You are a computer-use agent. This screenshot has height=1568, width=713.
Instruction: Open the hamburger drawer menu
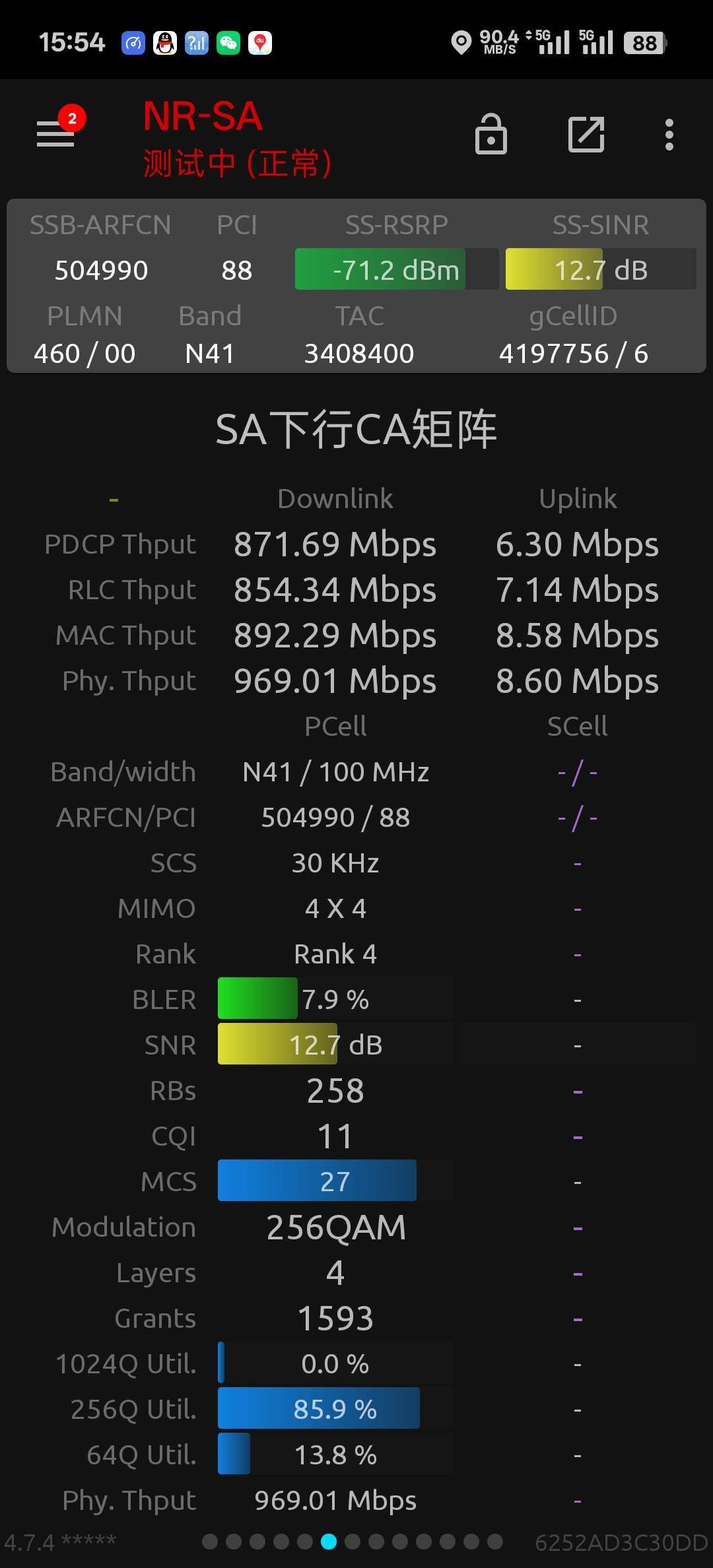[55, 134]
